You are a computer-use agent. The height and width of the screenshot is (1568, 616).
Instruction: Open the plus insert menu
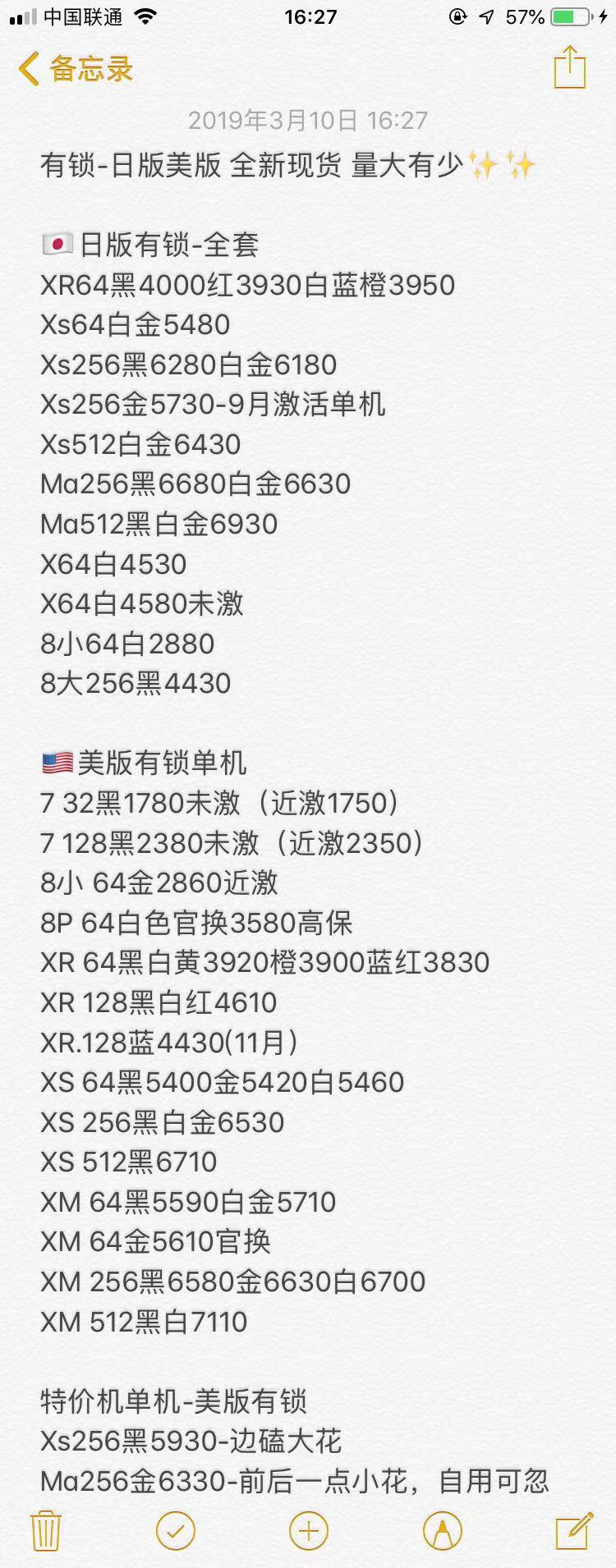tap(309, 1530)
